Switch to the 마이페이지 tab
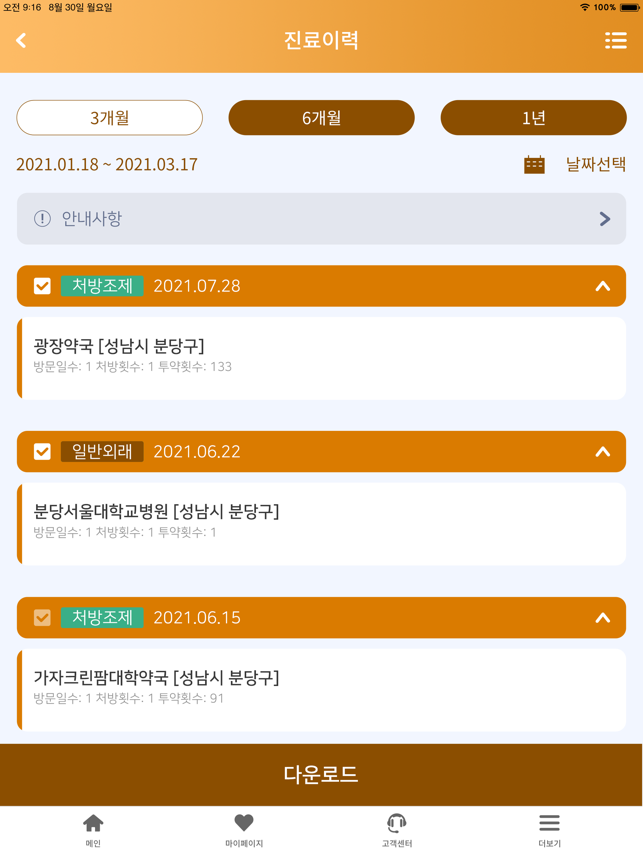 click(x=244, y=830)
